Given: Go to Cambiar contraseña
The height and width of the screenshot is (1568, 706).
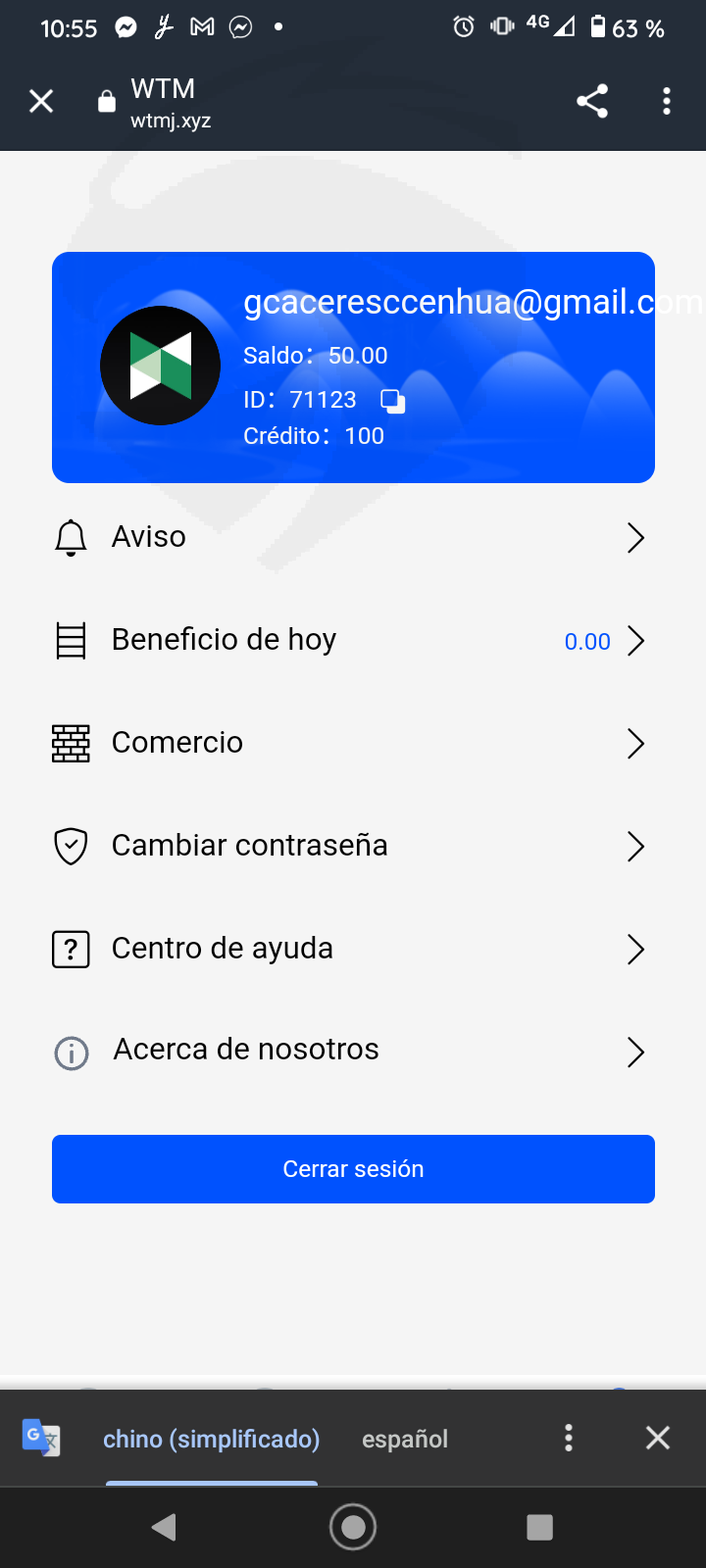Looking at the screenshot, I should pyautogui.click(x=353, y=846).
